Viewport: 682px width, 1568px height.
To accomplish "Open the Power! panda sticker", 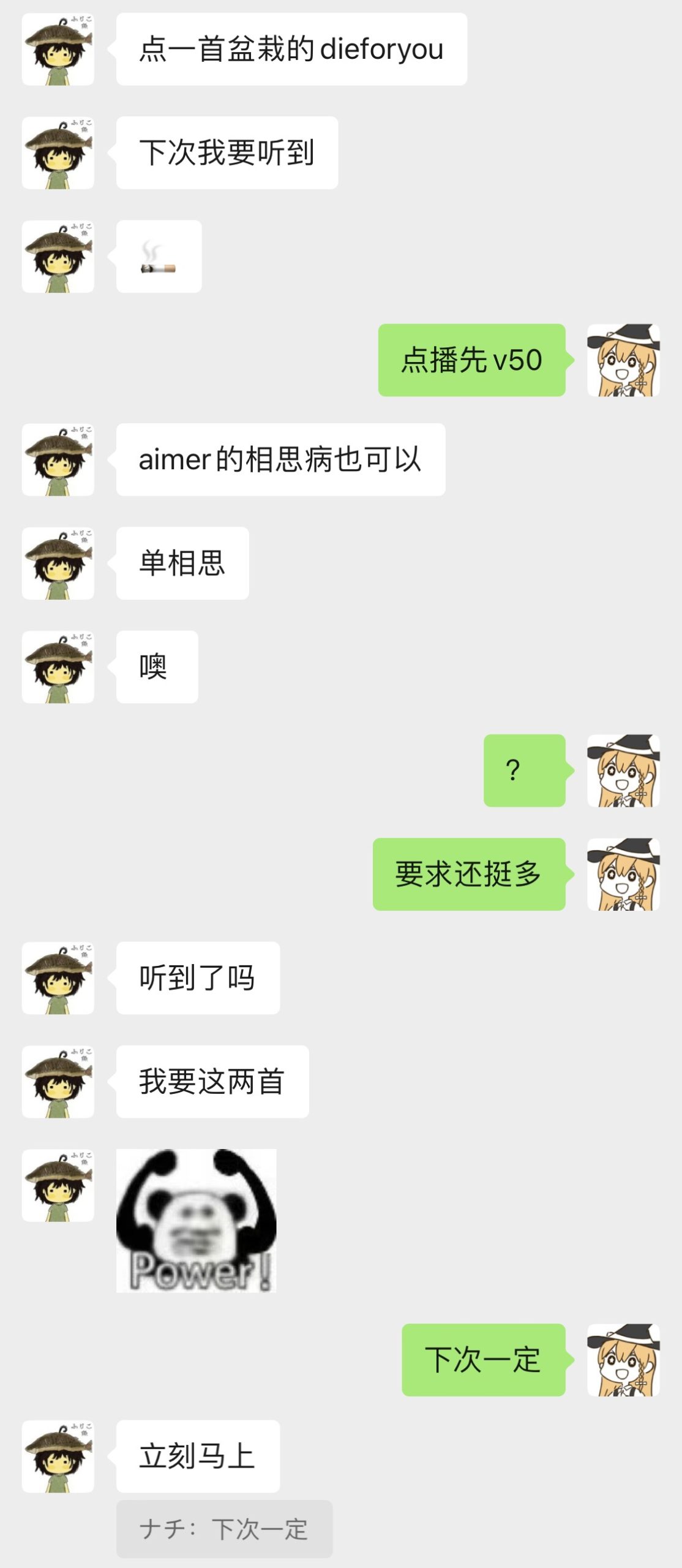I will click(196, 1220).
